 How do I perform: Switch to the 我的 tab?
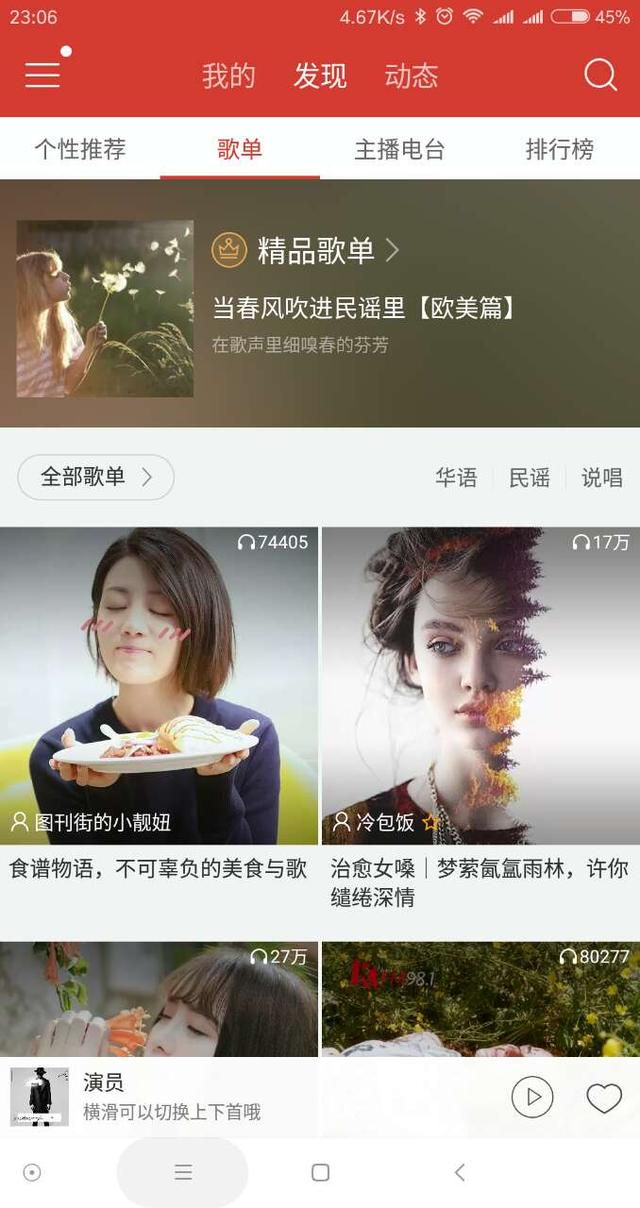coord(228,76)
